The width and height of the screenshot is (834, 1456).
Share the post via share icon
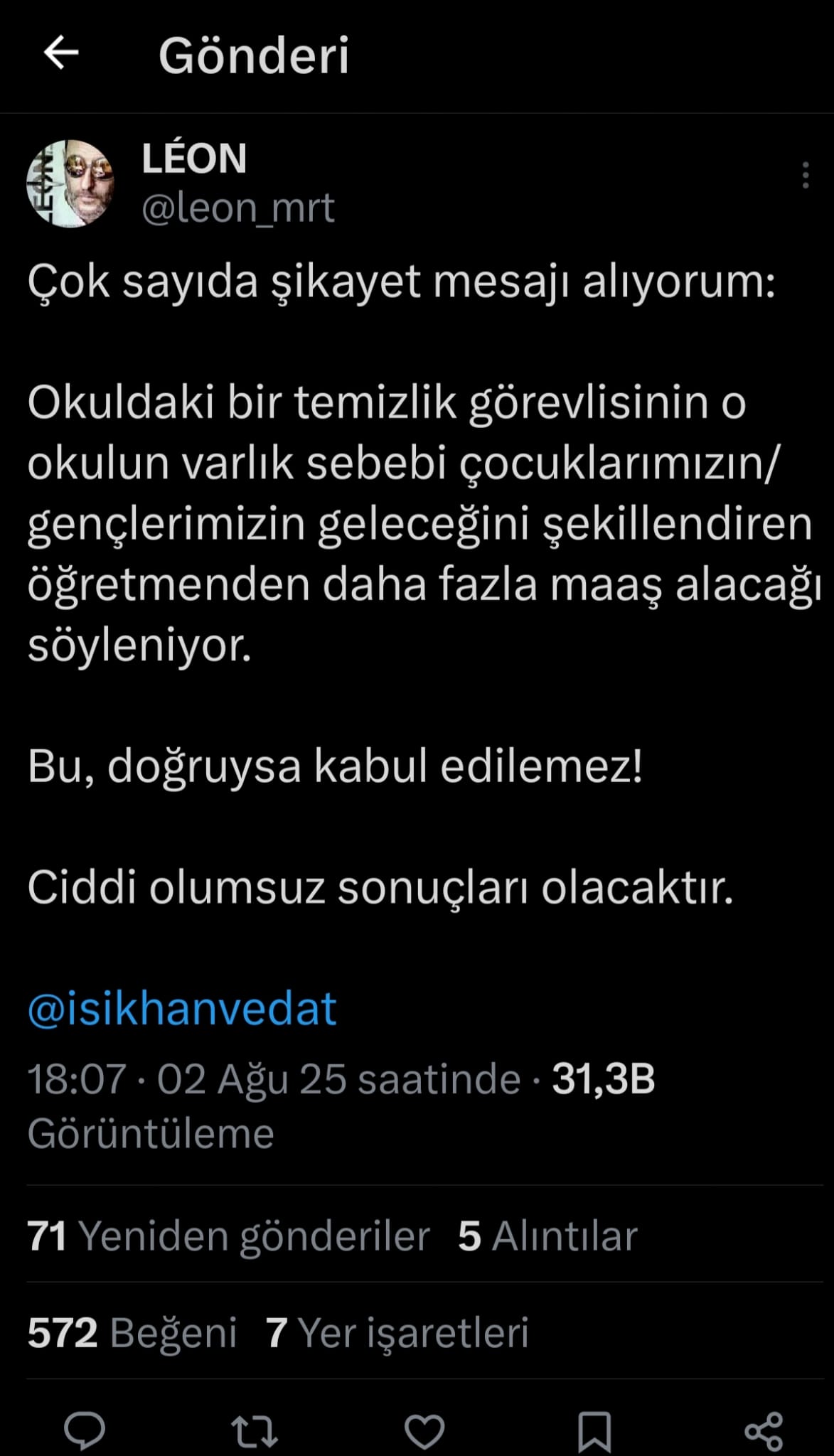pos(764,1430)
